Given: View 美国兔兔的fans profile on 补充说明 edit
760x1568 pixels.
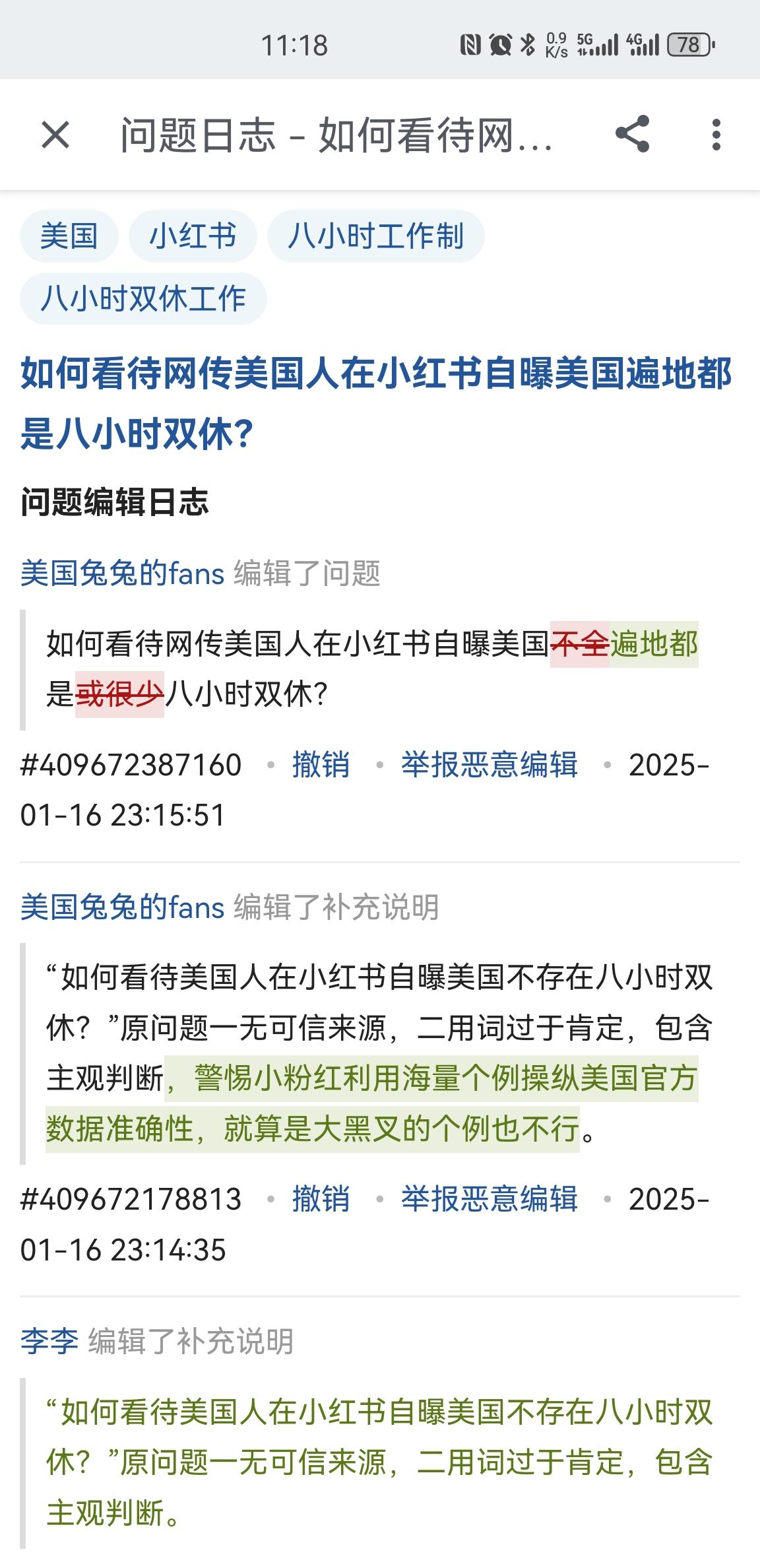Looking at the screenshot, I should pyautogui.click(x=122, y=907).
